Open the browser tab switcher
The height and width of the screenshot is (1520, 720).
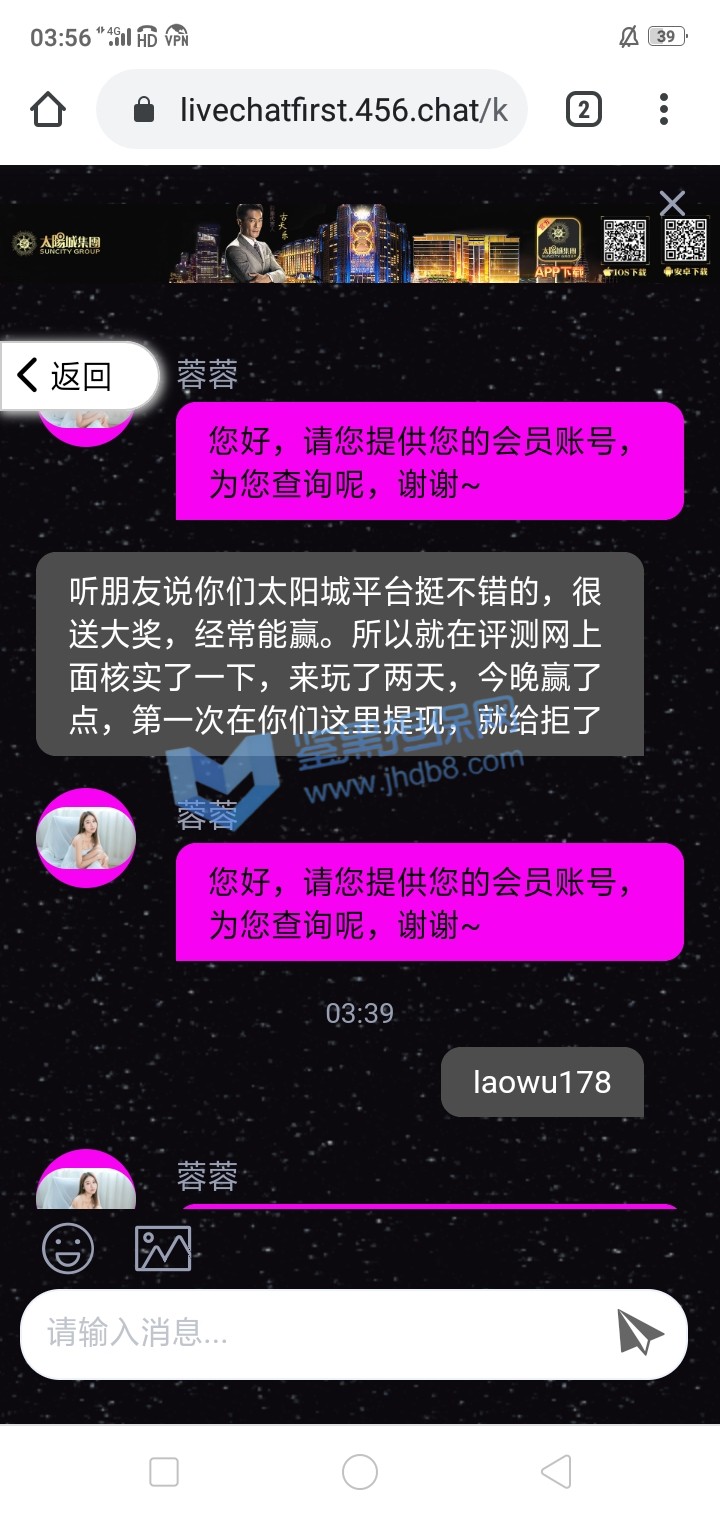click(x=584, y=109)
